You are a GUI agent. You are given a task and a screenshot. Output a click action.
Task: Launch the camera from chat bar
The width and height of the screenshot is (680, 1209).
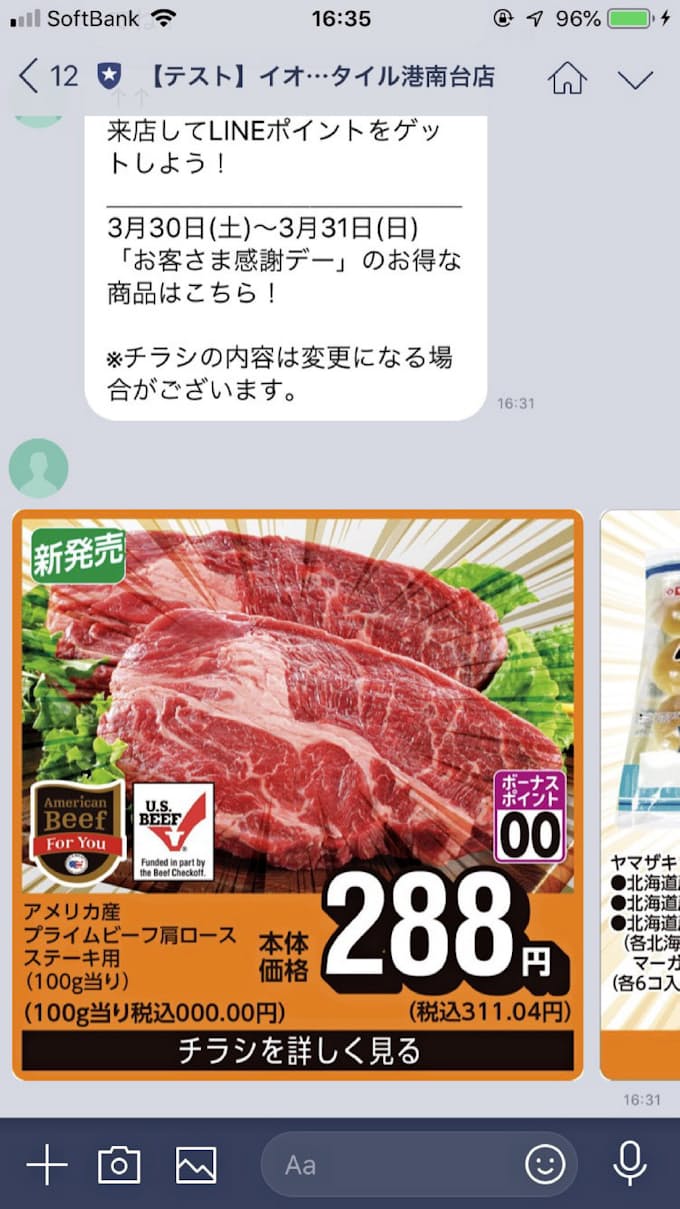click(x=119, y=1164)
